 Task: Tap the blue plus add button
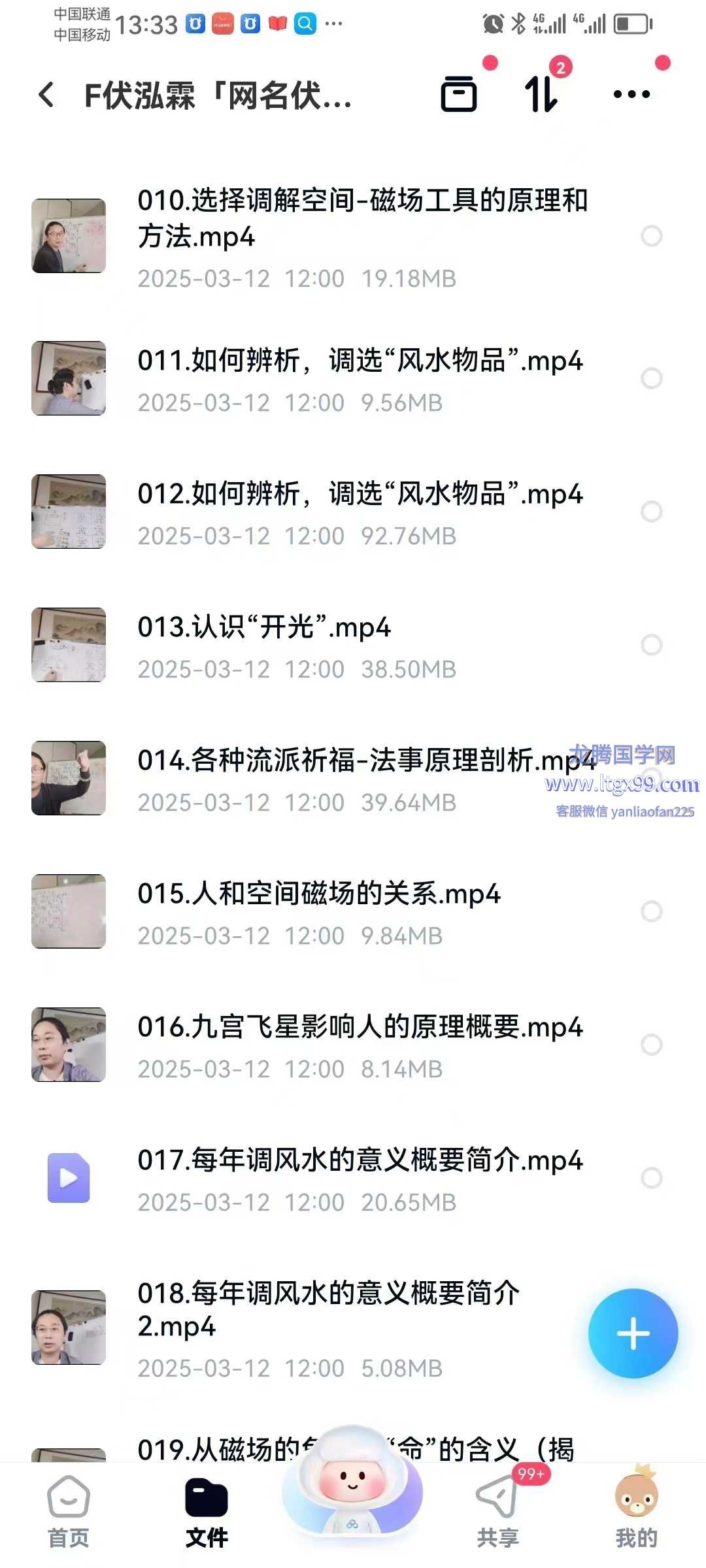(633, 1333)
